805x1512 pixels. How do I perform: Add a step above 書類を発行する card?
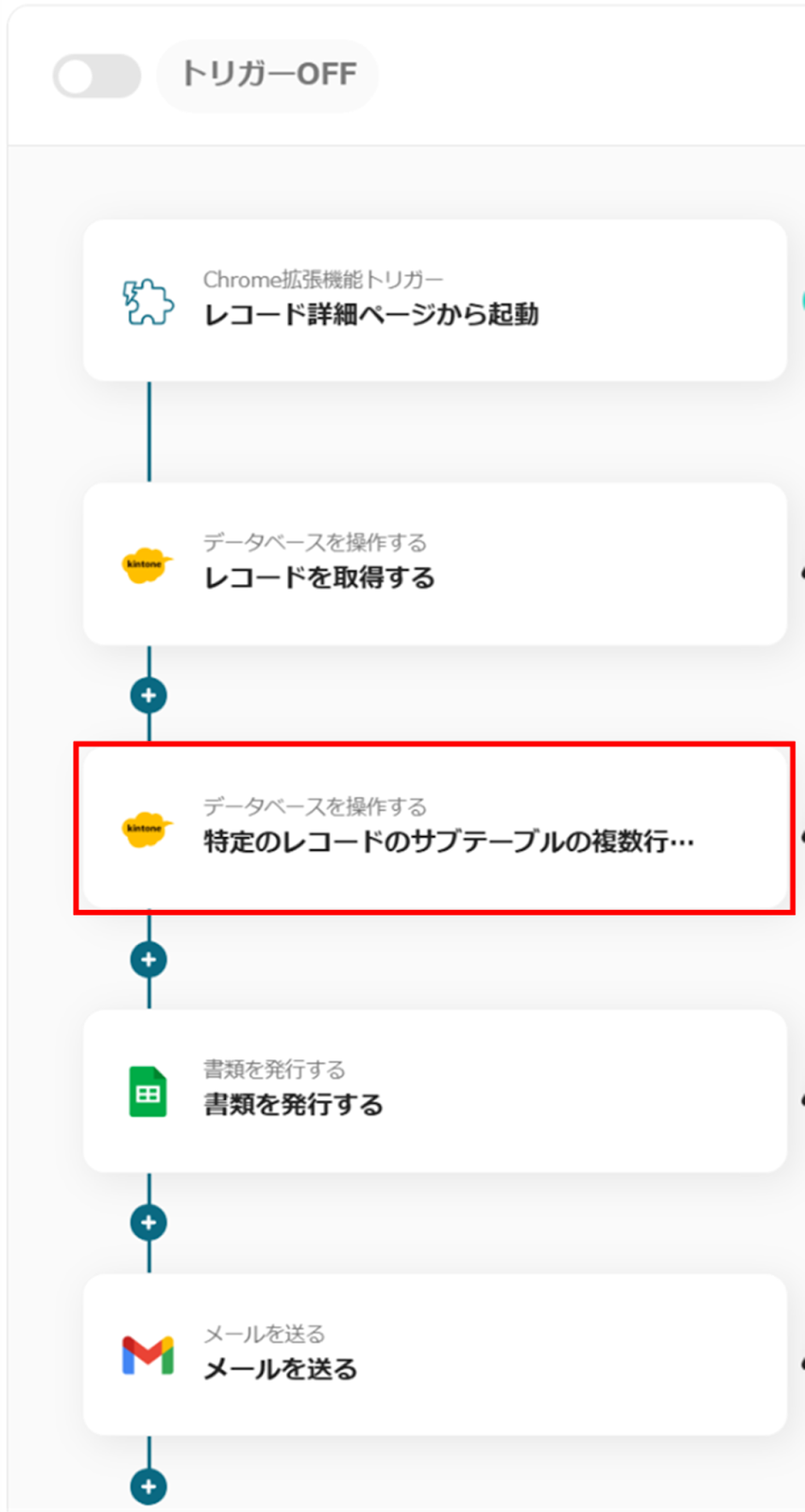click(x=148, y=959)
